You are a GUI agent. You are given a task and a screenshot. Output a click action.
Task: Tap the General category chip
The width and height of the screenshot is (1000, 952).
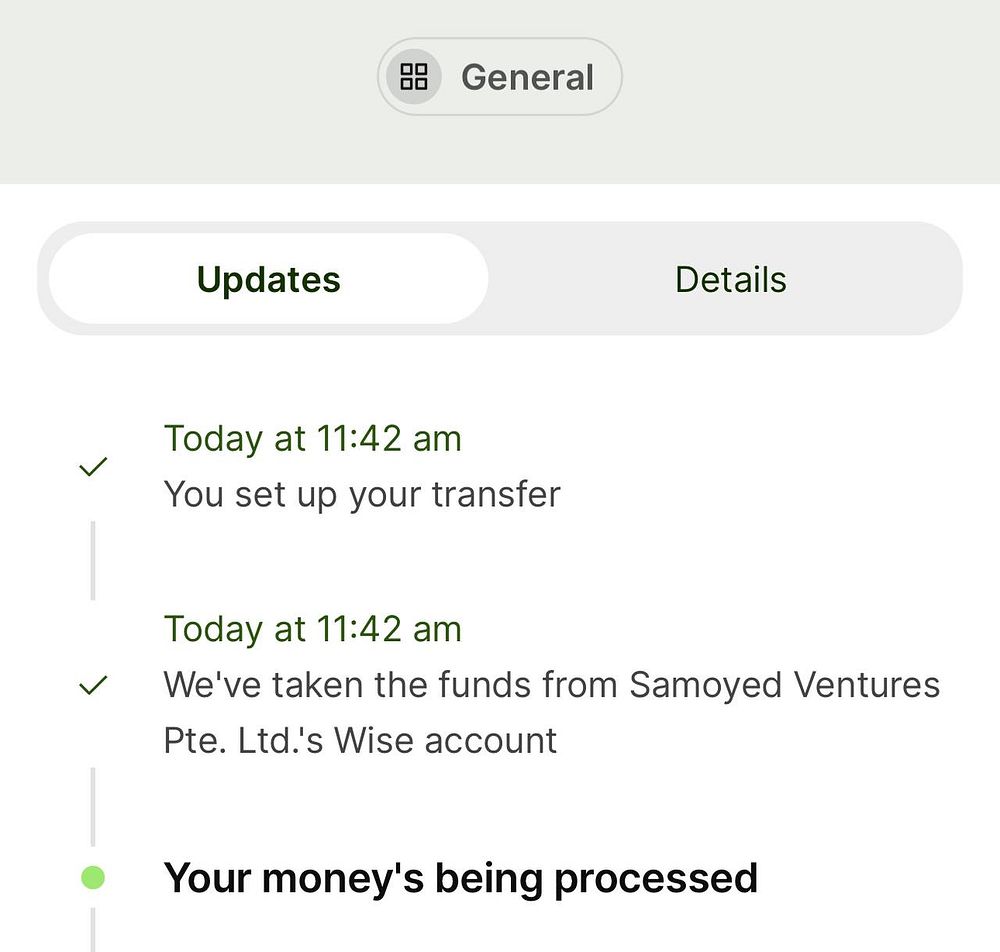coord(499,77)
